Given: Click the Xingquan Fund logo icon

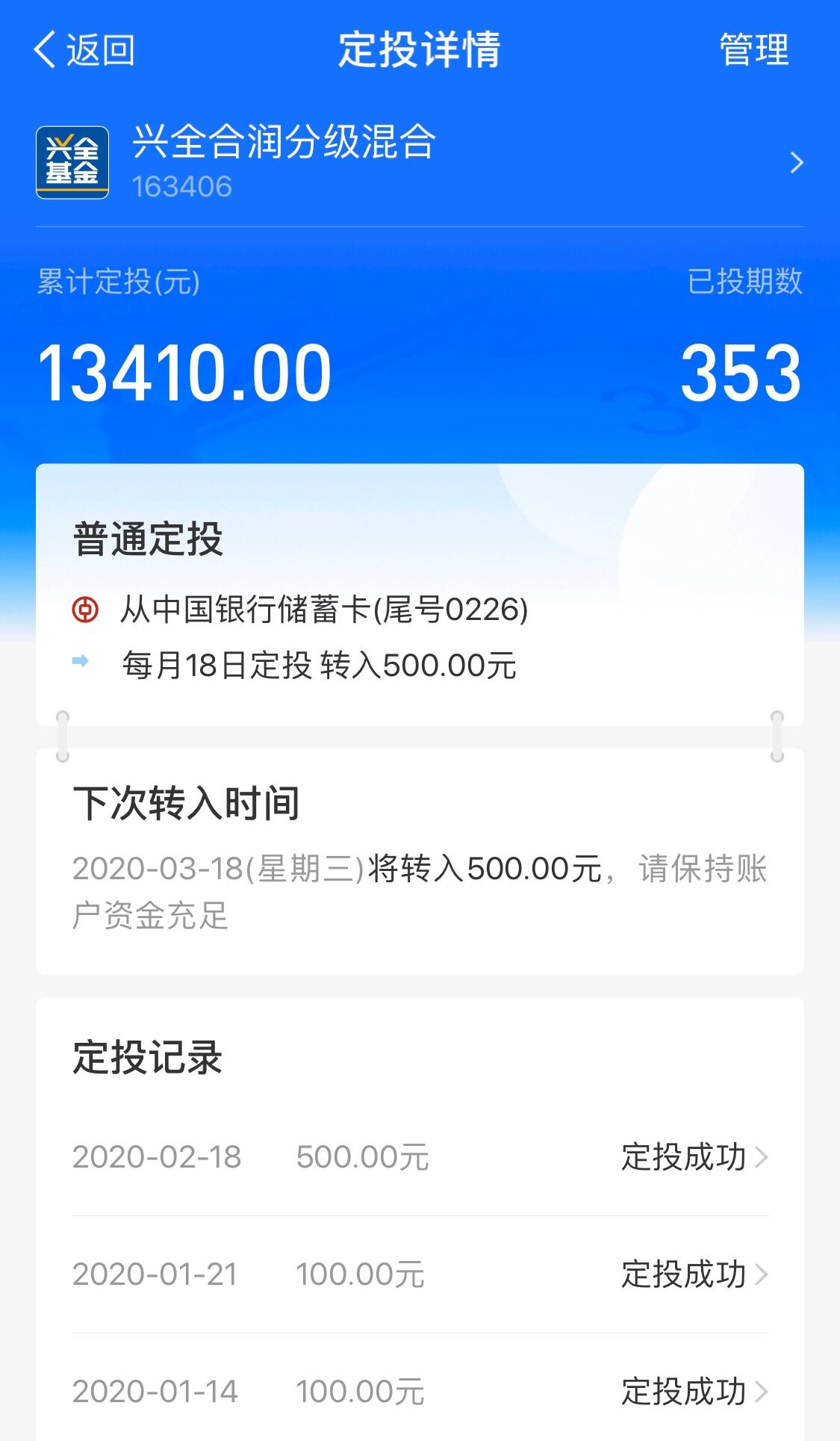Looking at the screenshot, I should click(72, 163).
